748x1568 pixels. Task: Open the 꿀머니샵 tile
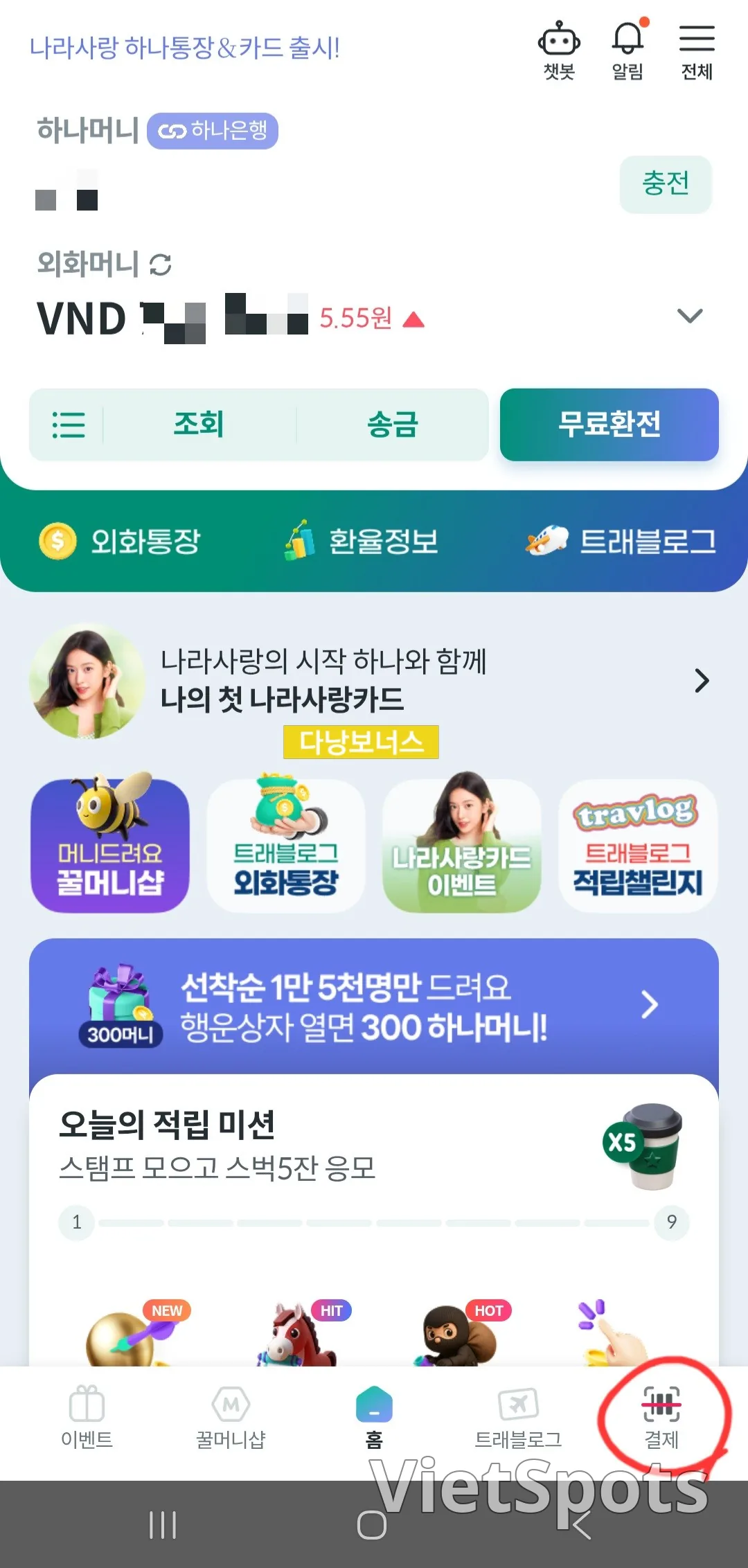pyautogui.click(x=110, y=844)
